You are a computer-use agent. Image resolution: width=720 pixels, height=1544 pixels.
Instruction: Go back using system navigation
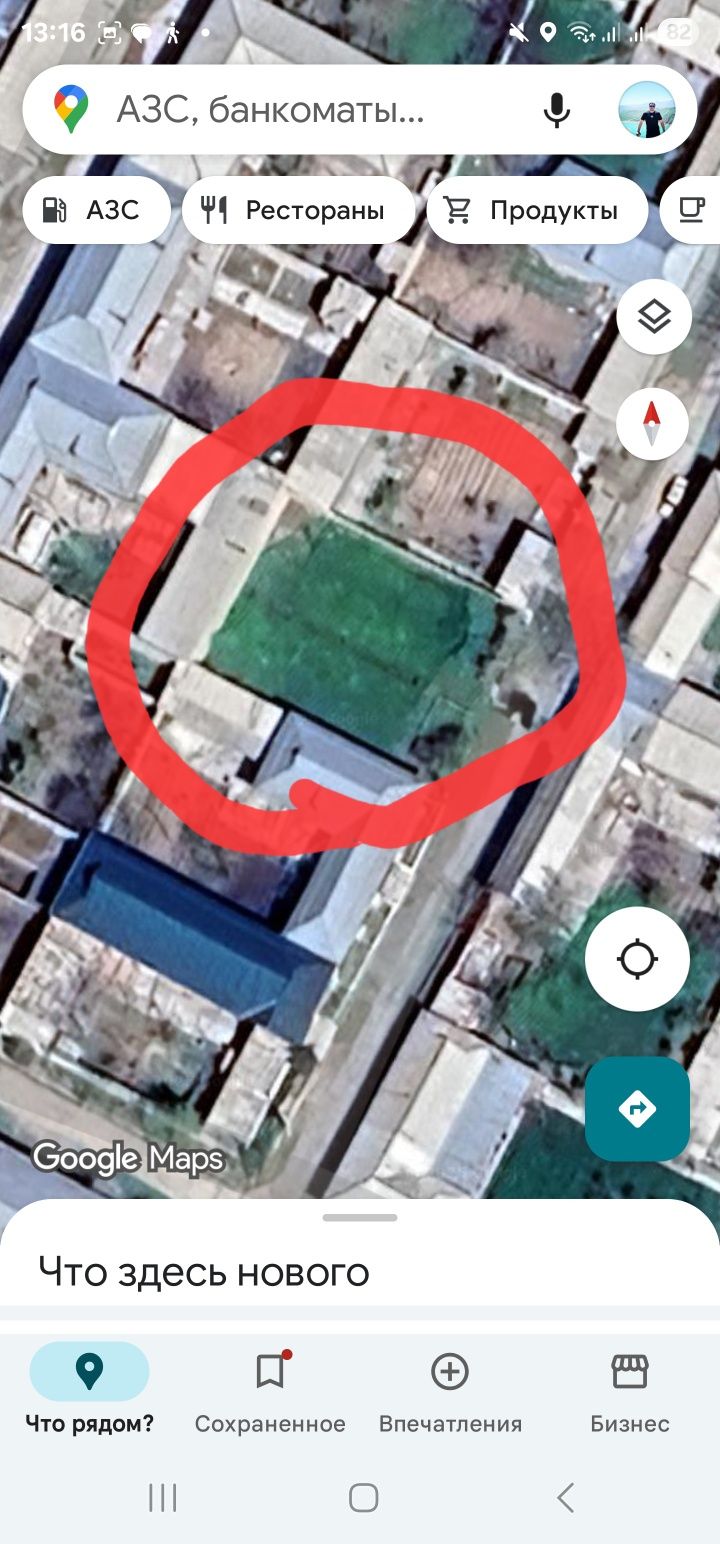[565, 1497]
